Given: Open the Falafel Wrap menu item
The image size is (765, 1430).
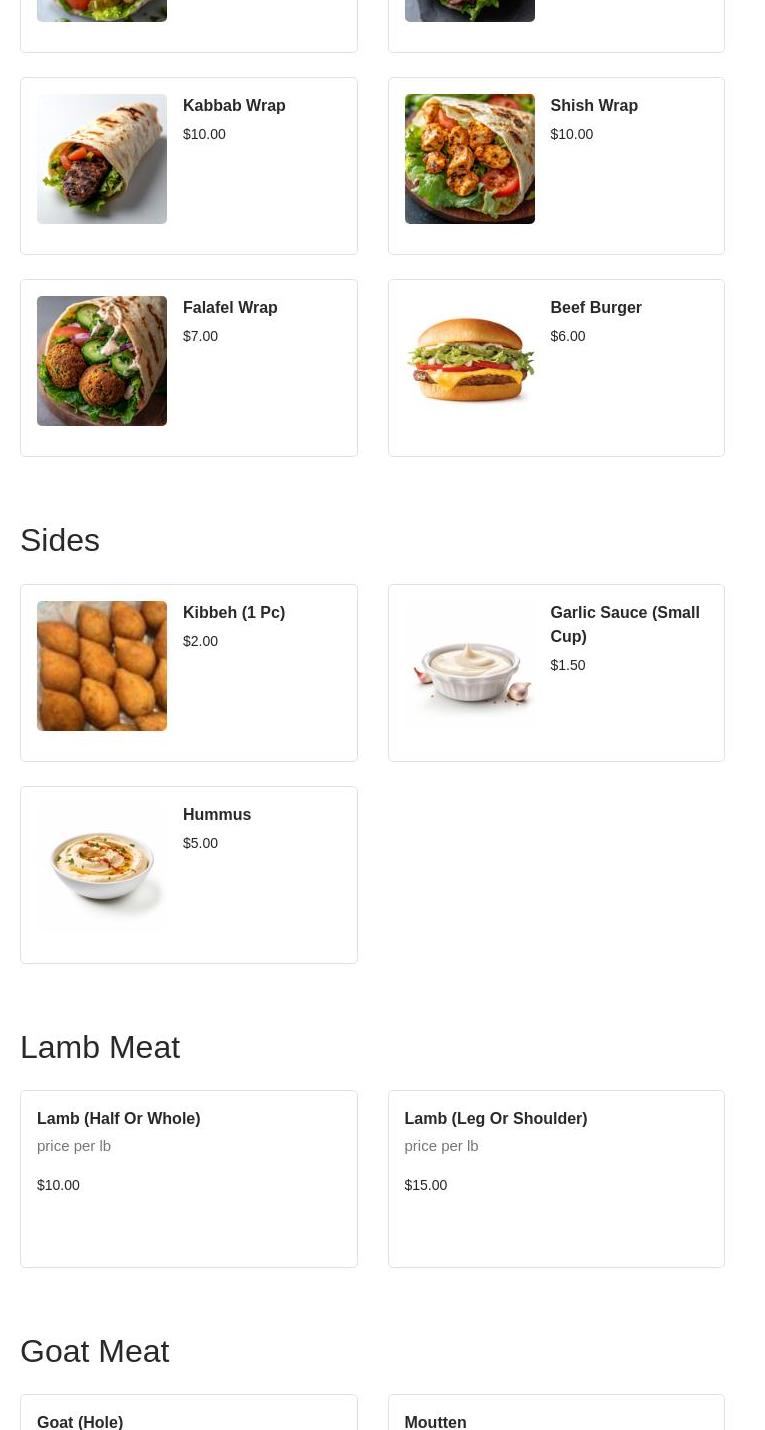Looking at the screenshot, I should [x=189, y=368].
